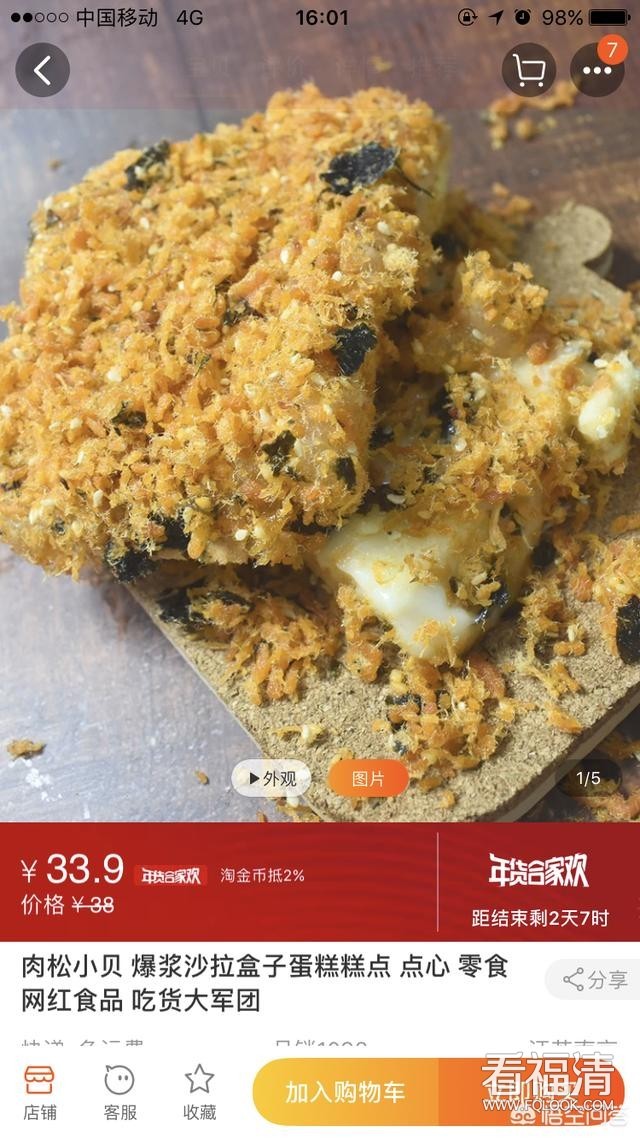Image resolution: width=640 pixels, height=1138 pixels.
Task: Open the shopping cart icon
Action: pyautogui.click(x=528, y=70)
